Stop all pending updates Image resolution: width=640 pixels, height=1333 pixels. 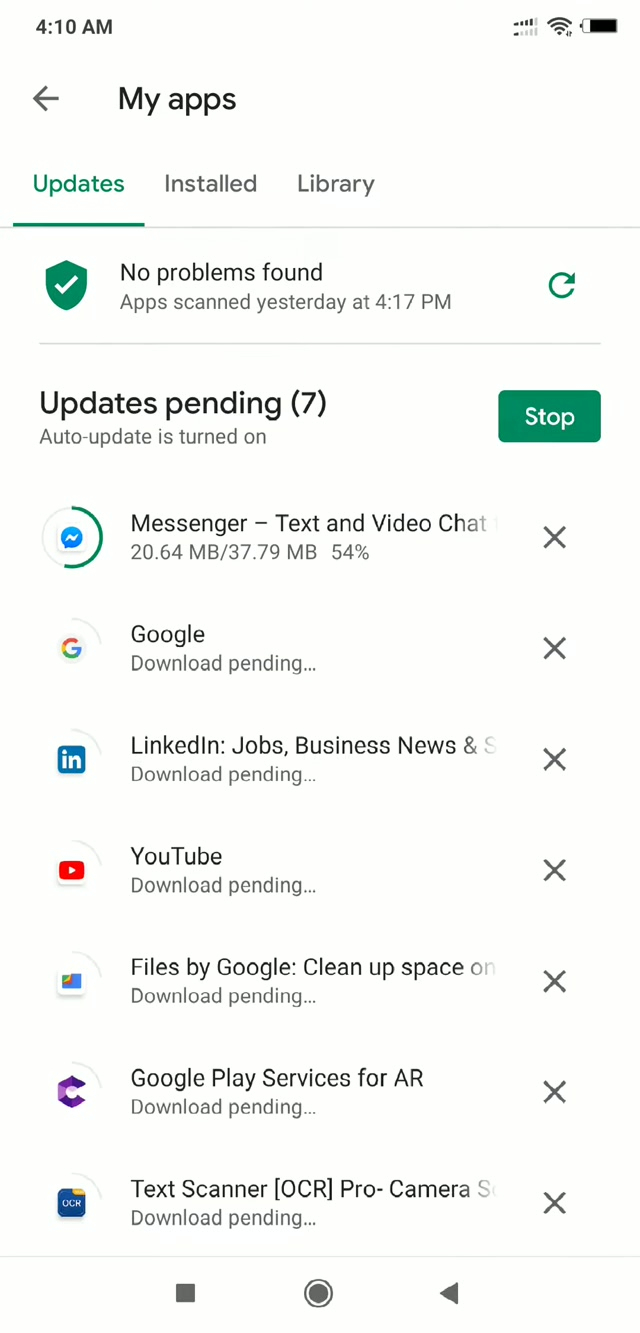pos(549,416)
